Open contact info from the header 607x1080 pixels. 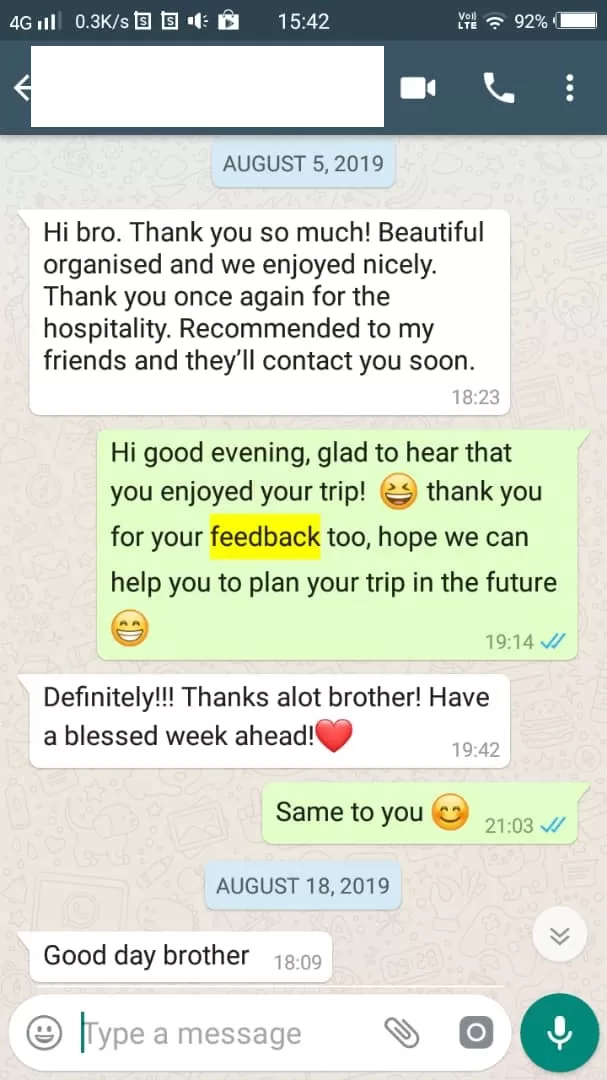[207, 88]
